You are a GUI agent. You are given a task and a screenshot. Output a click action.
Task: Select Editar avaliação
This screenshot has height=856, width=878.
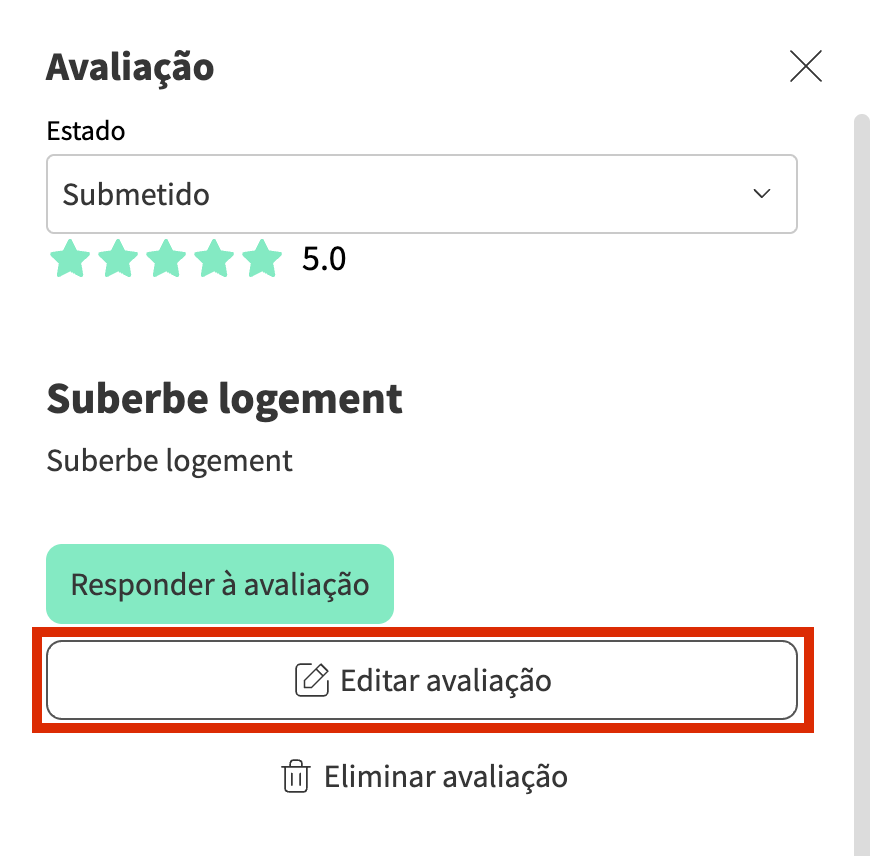click(421, 681)
